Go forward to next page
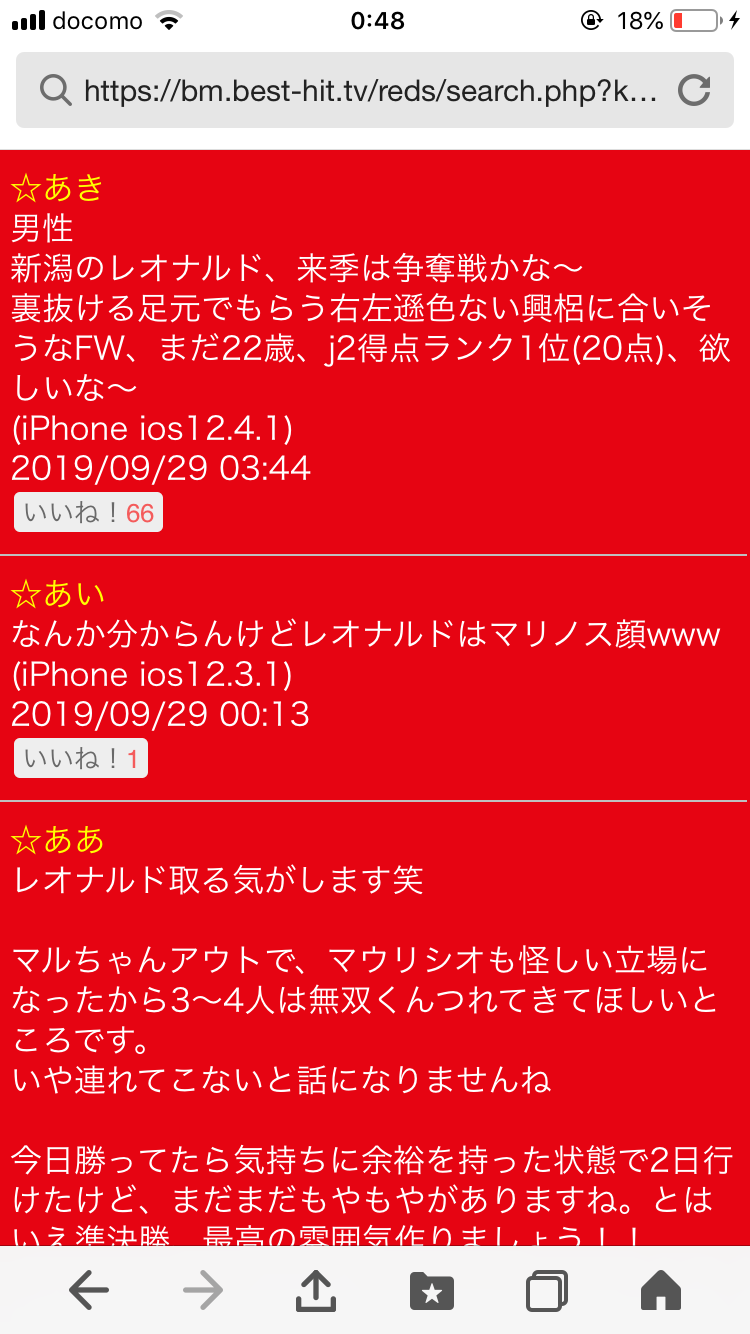 click(203, 1291)
